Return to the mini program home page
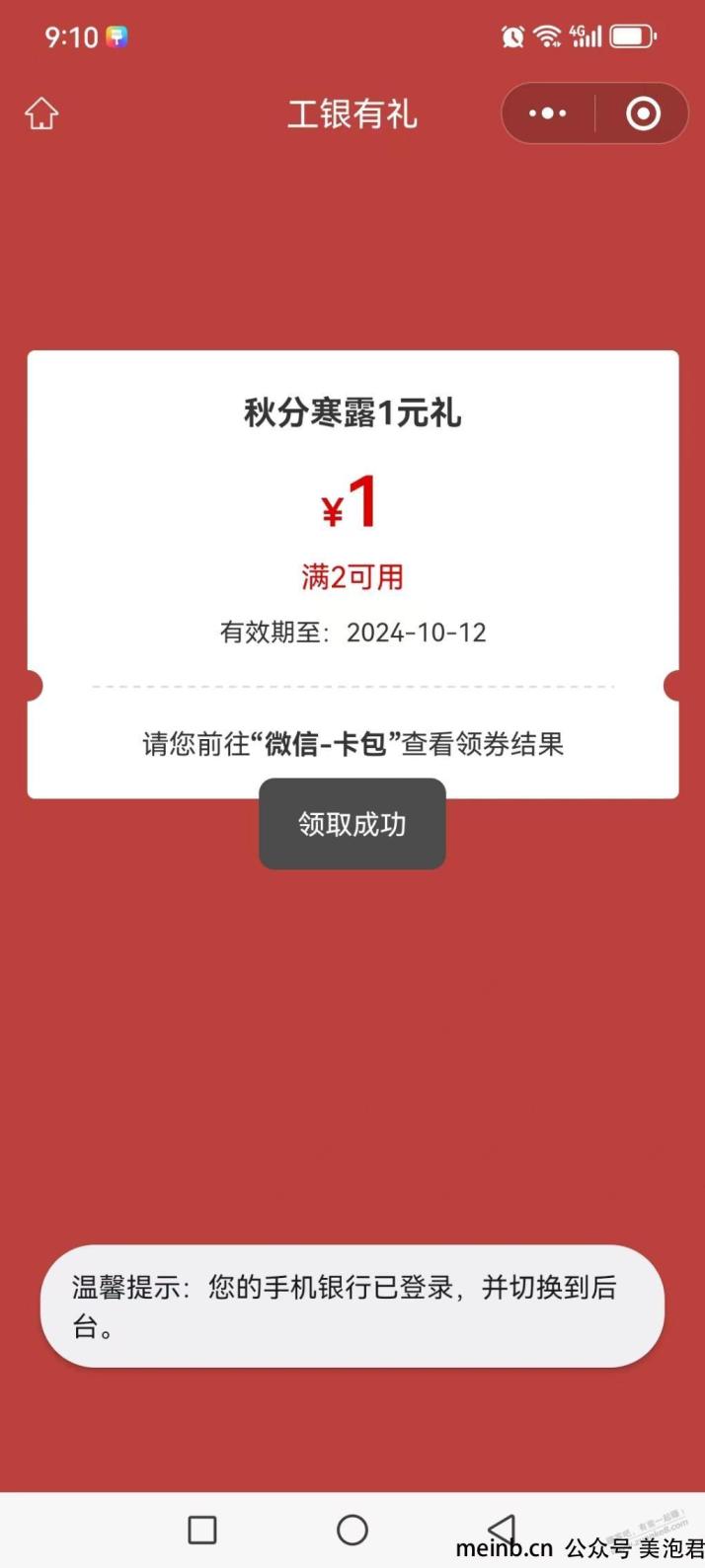Image resolution: width=705 pixels, height=1568 pixels. [x=41, y=113]
